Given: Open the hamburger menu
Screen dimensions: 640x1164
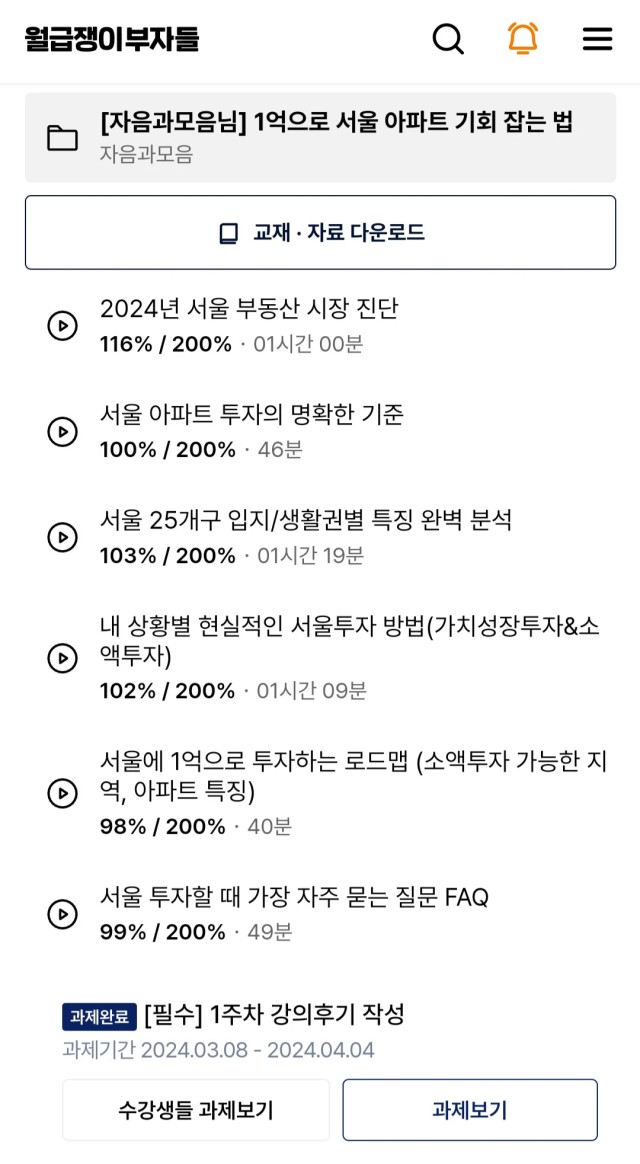Looking at the screenshot, I should [598, 39].
